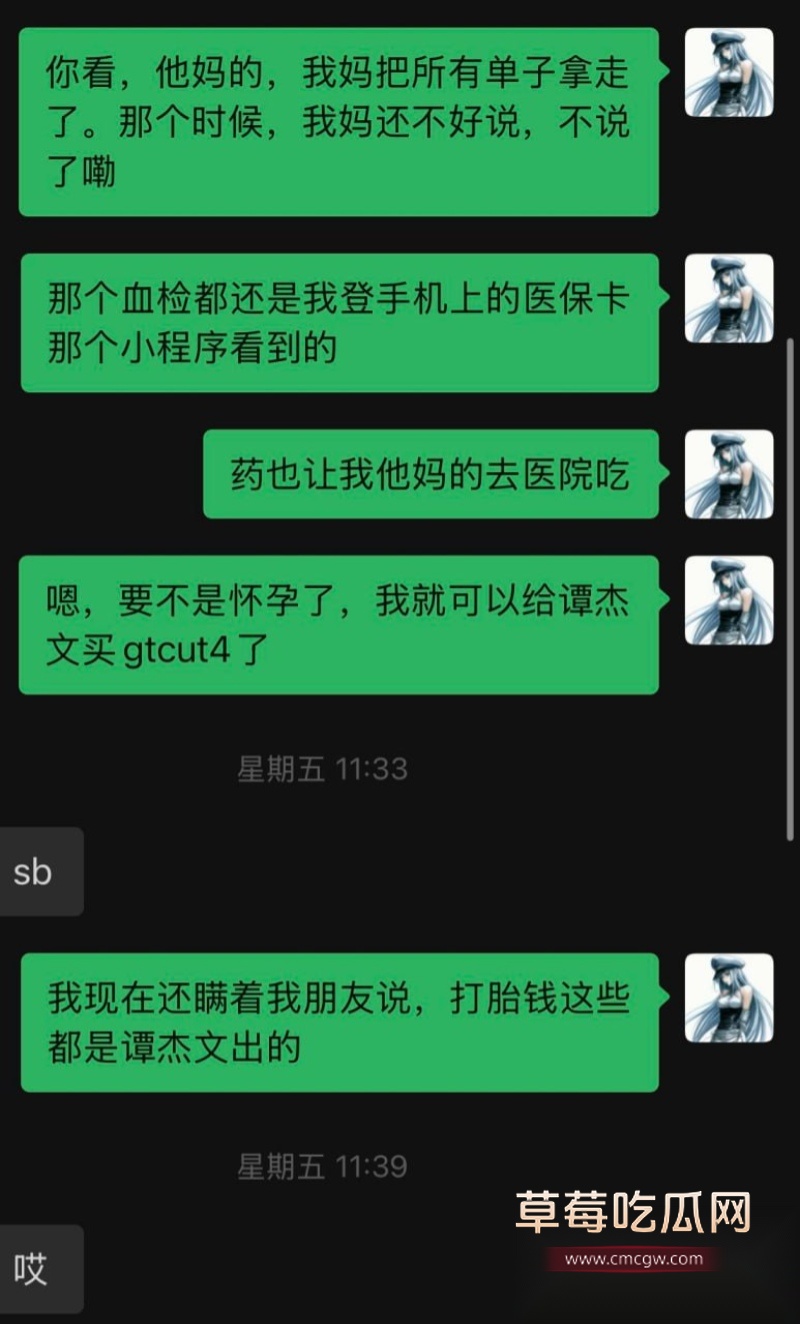The width and height of the screenshot is (800, 1324).
Task: Click the avatar beside the abortion money message
Action: (x=731, y=1000)
